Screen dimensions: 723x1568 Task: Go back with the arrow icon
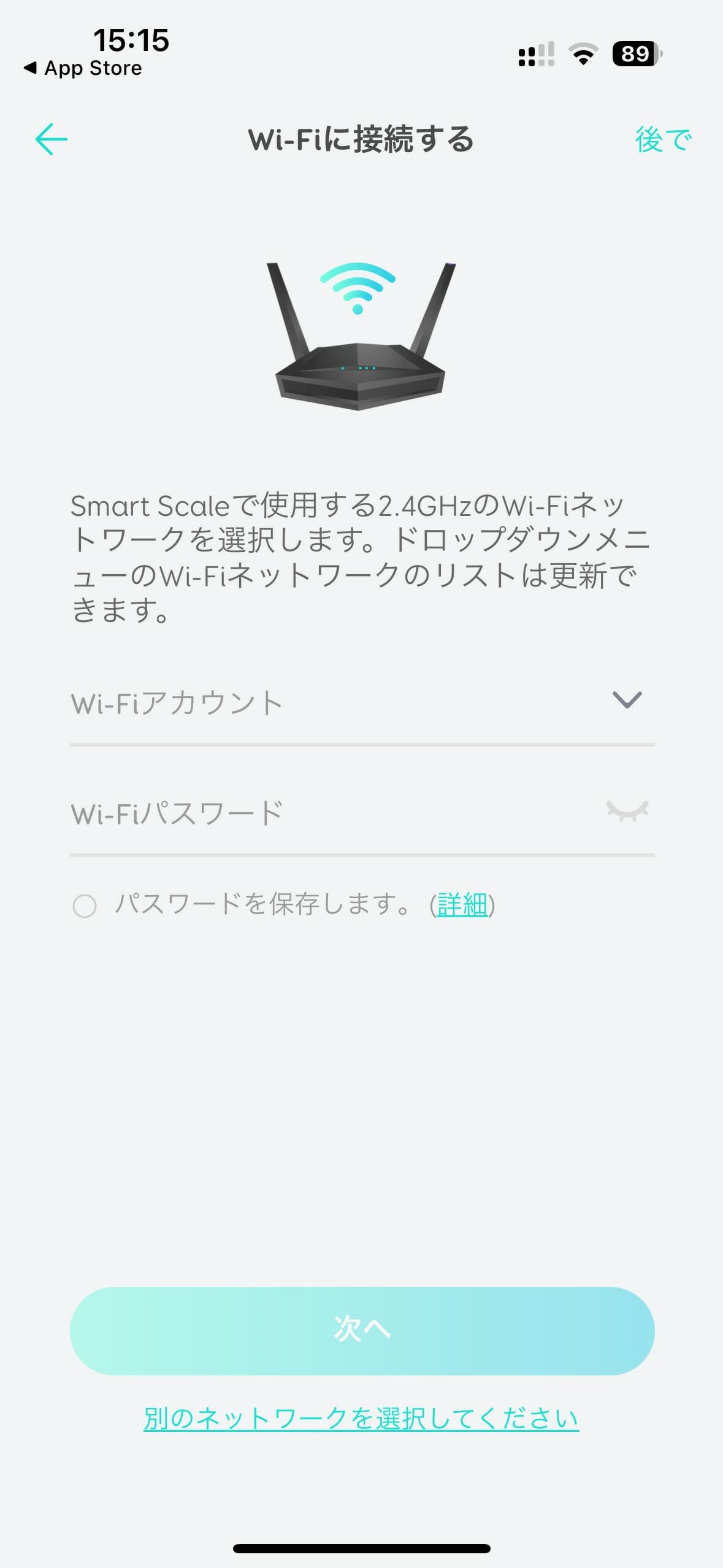pyautogui.click(x=52, y=139)
